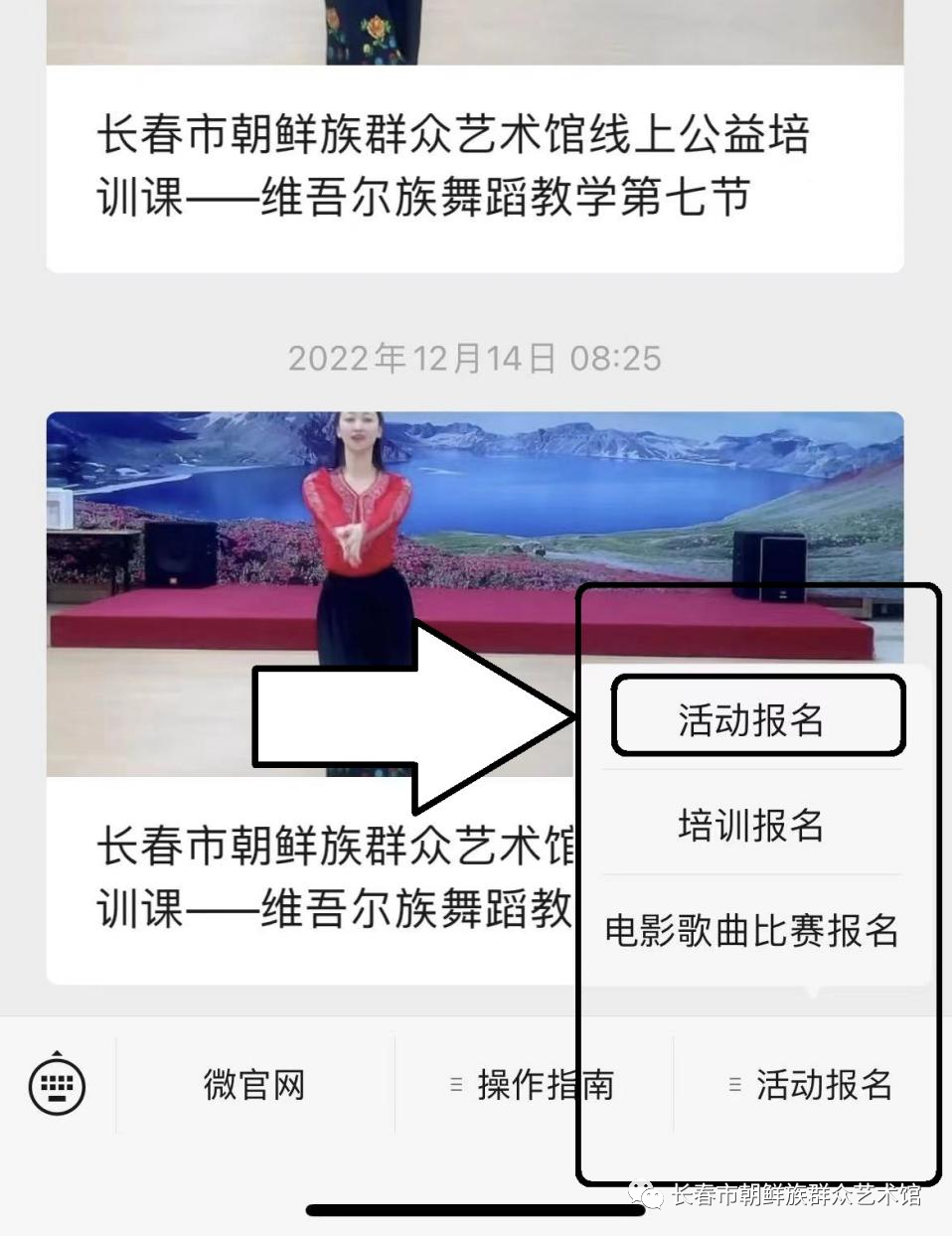Switch to keyboard input mode
The width and height of the screenshot is (952, 1236).
[57, 1084]
